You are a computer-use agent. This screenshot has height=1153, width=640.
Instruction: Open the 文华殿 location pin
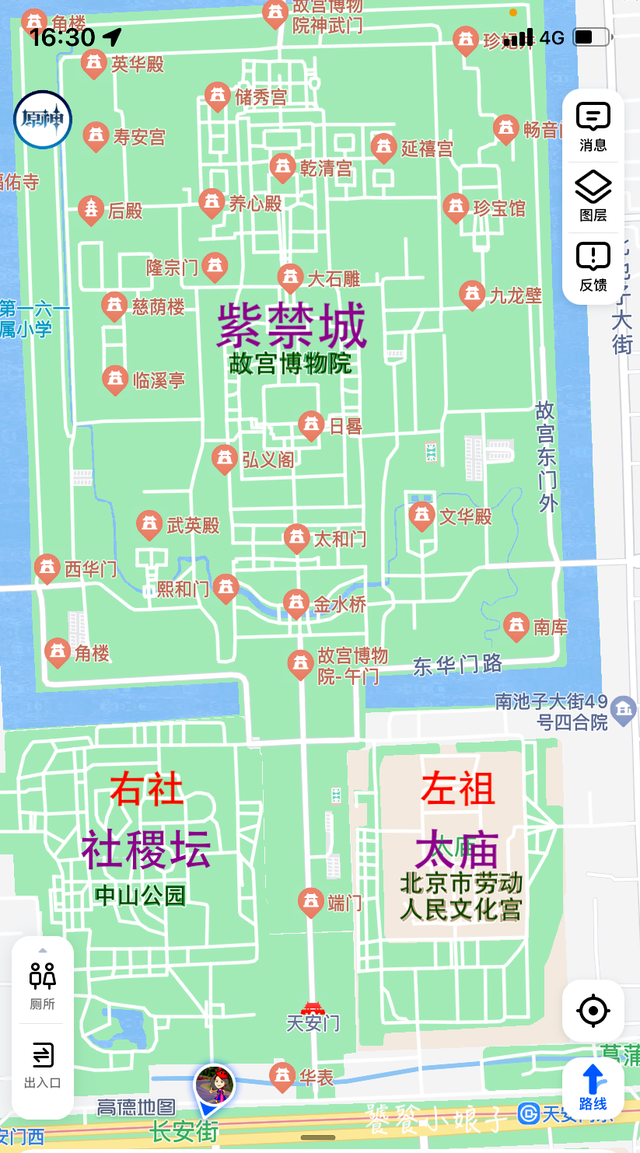422,516
